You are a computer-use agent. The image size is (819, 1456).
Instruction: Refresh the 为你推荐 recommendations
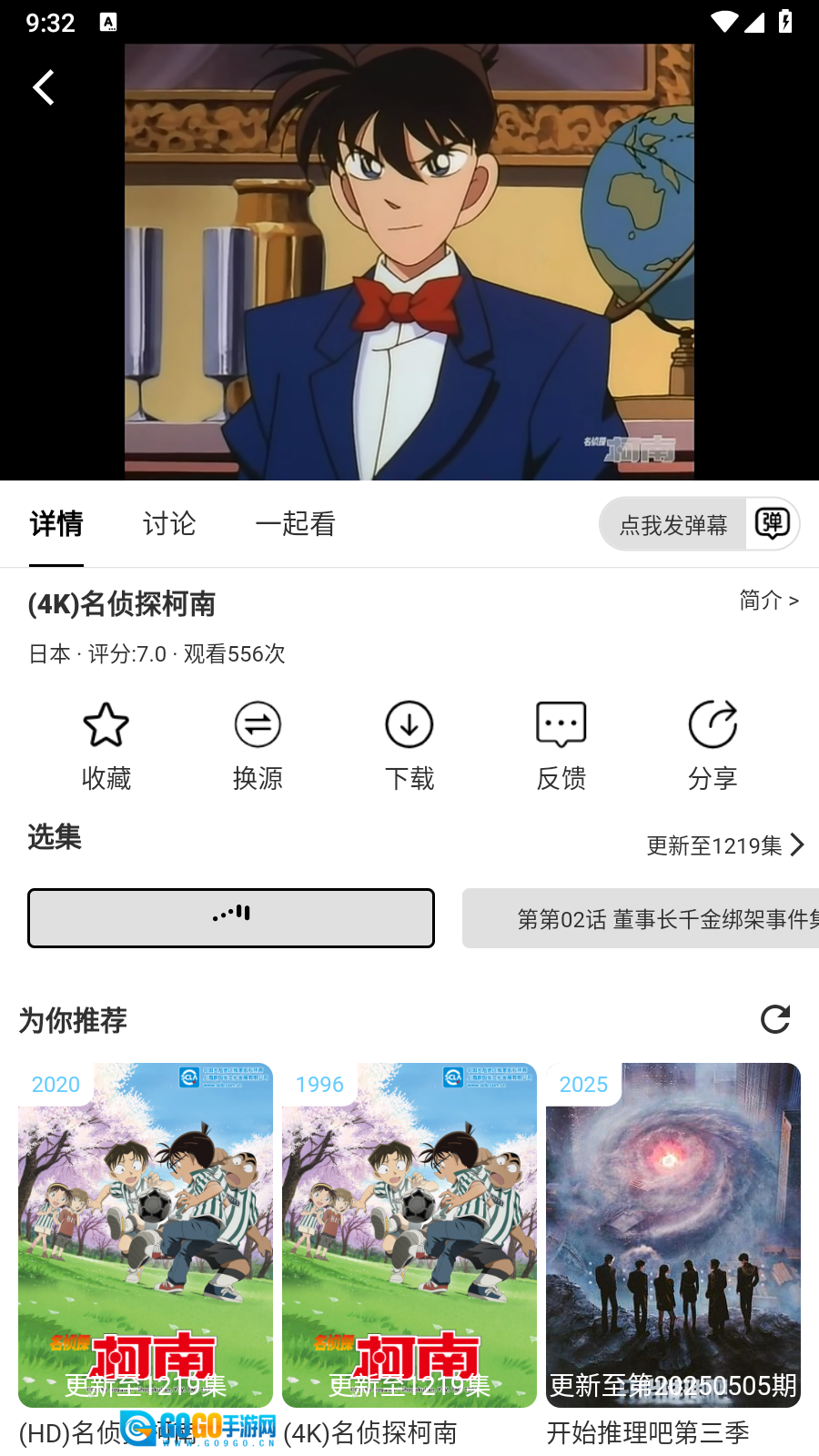(x=775, y=1019)
